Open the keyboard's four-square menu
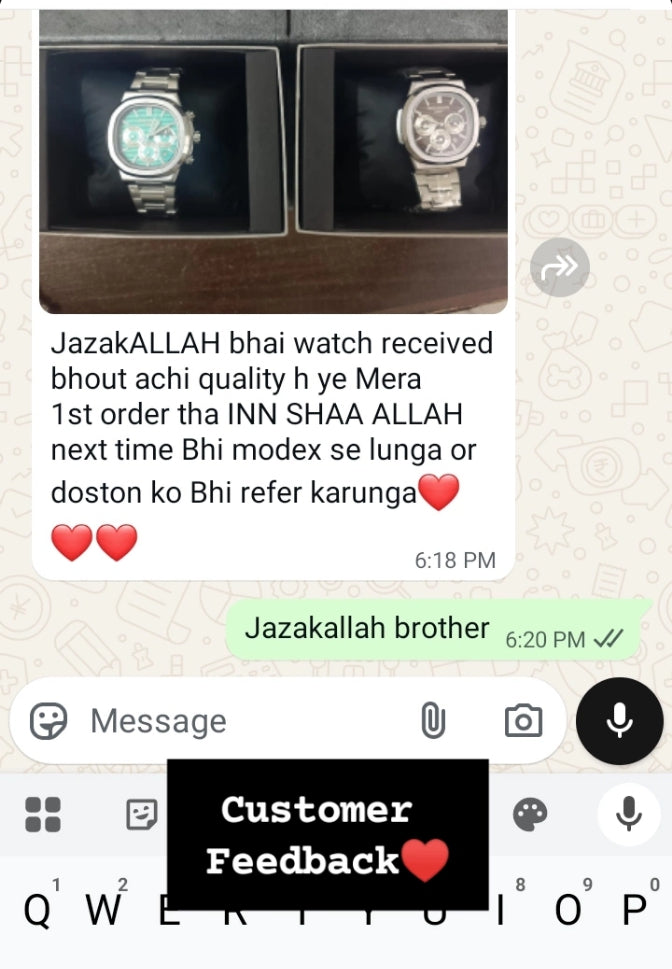 pyautogui.click(x=43, y=815)
